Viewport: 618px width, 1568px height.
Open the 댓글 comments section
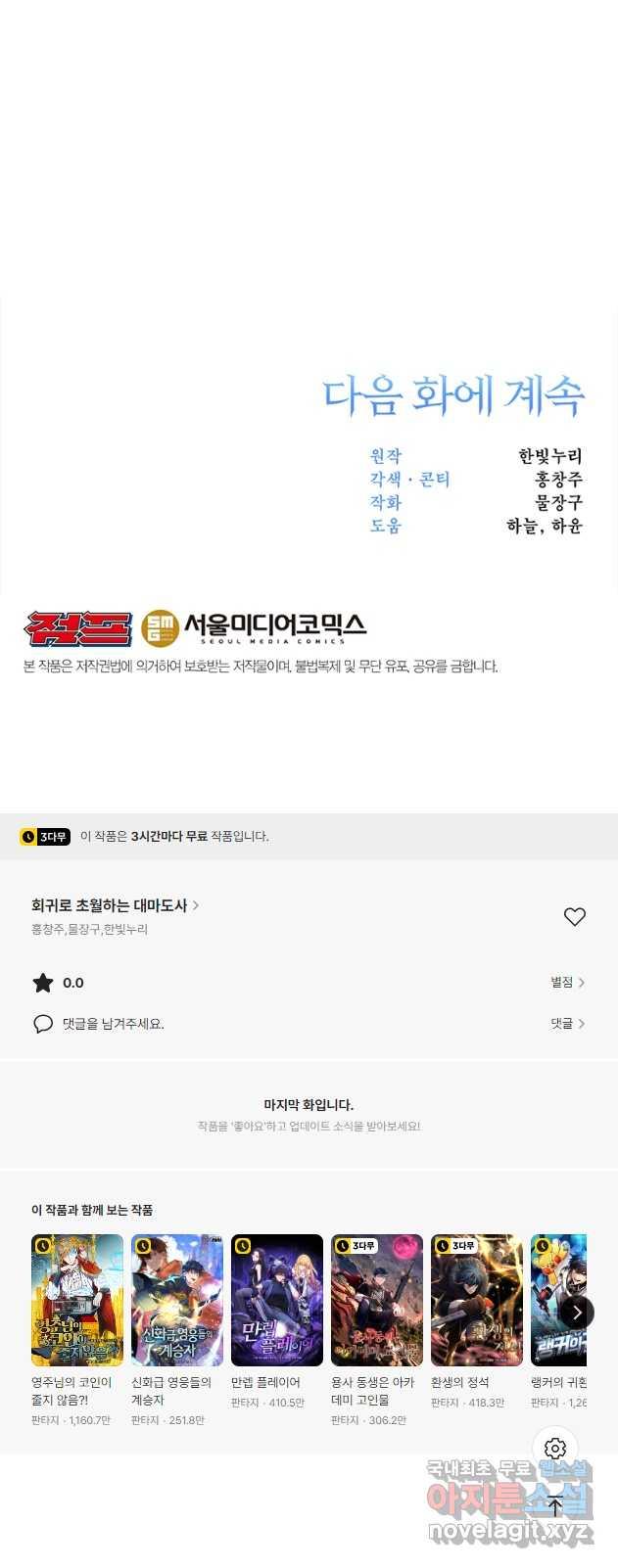(x=567, y=1024)
